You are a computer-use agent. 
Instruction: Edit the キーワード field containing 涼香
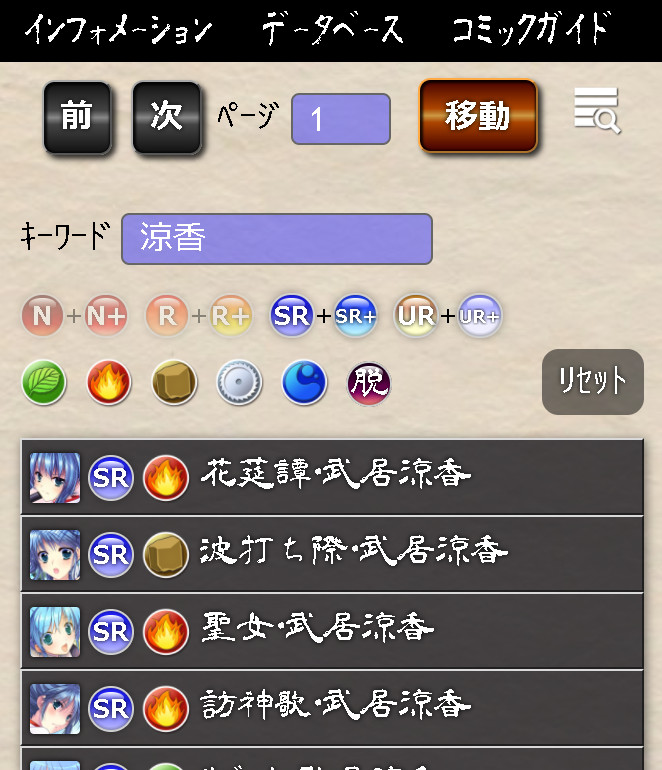[x=276, y=239]
